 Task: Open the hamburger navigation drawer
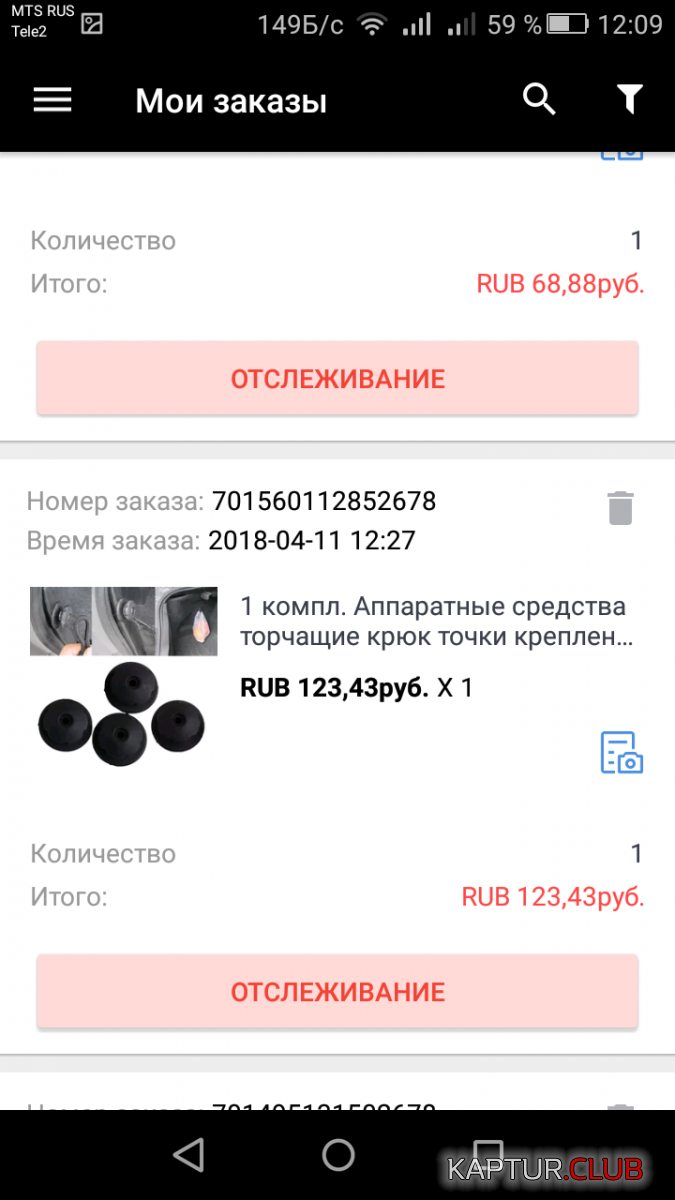pyautogui.click(x=53, y=100)
